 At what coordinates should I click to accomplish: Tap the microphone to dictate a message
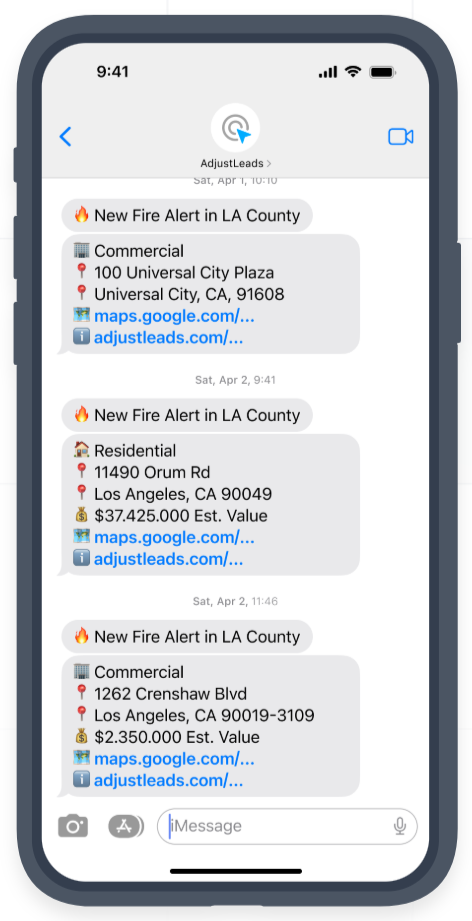[400, 826]
